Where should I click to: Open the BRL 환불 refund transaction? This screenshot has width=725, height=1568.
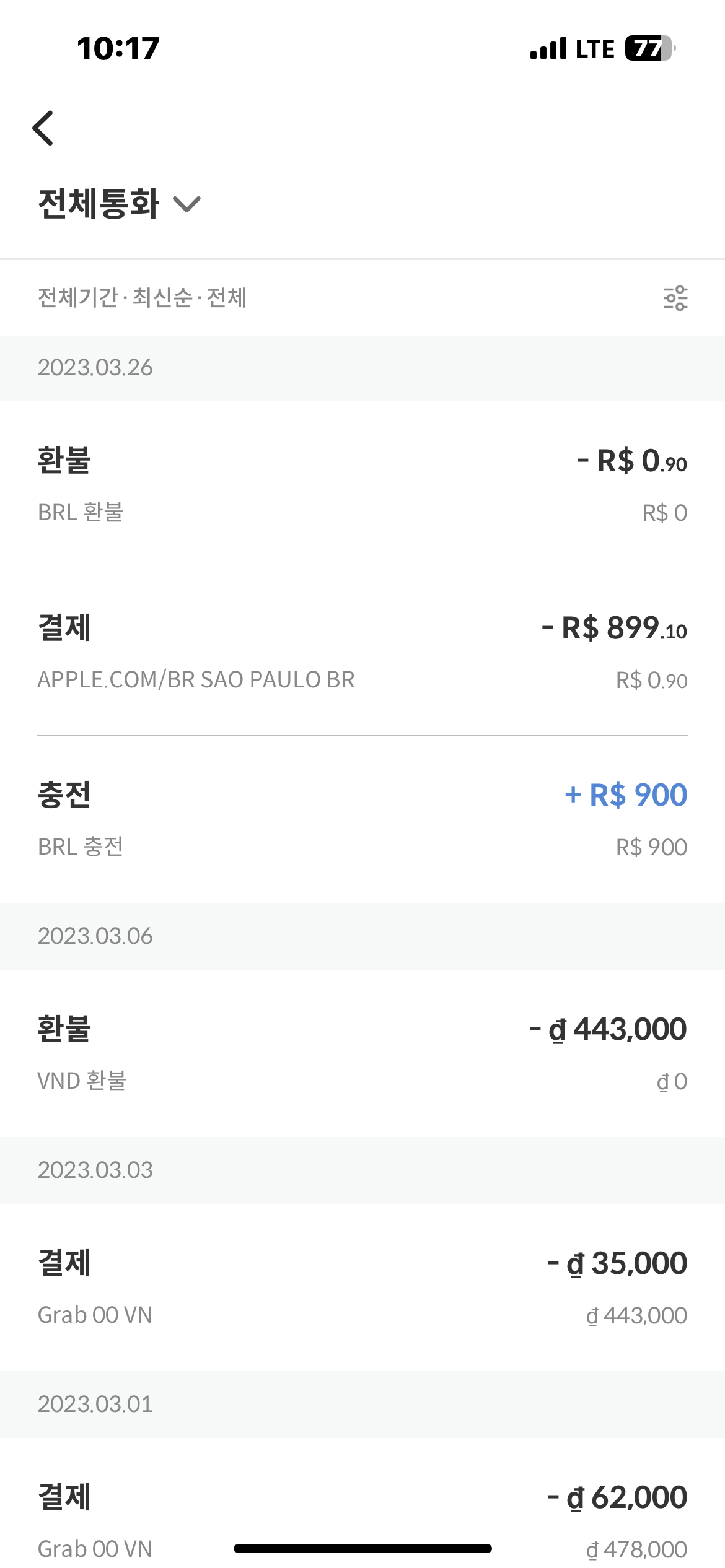pyautogui.click(x=362, y=485)
